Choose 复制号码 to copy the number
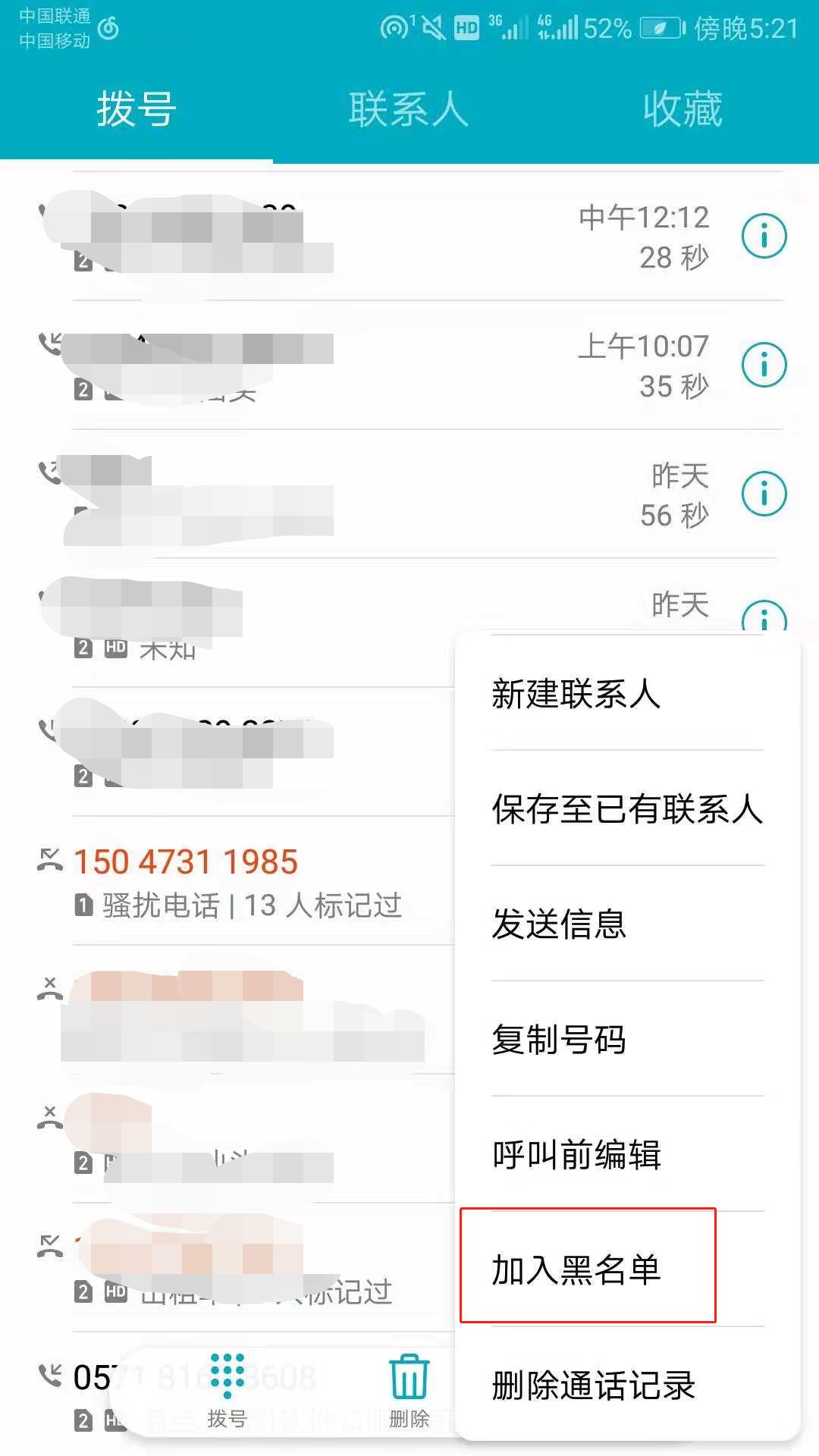This screenshot has height=1456, width=819. point(560,1040)
